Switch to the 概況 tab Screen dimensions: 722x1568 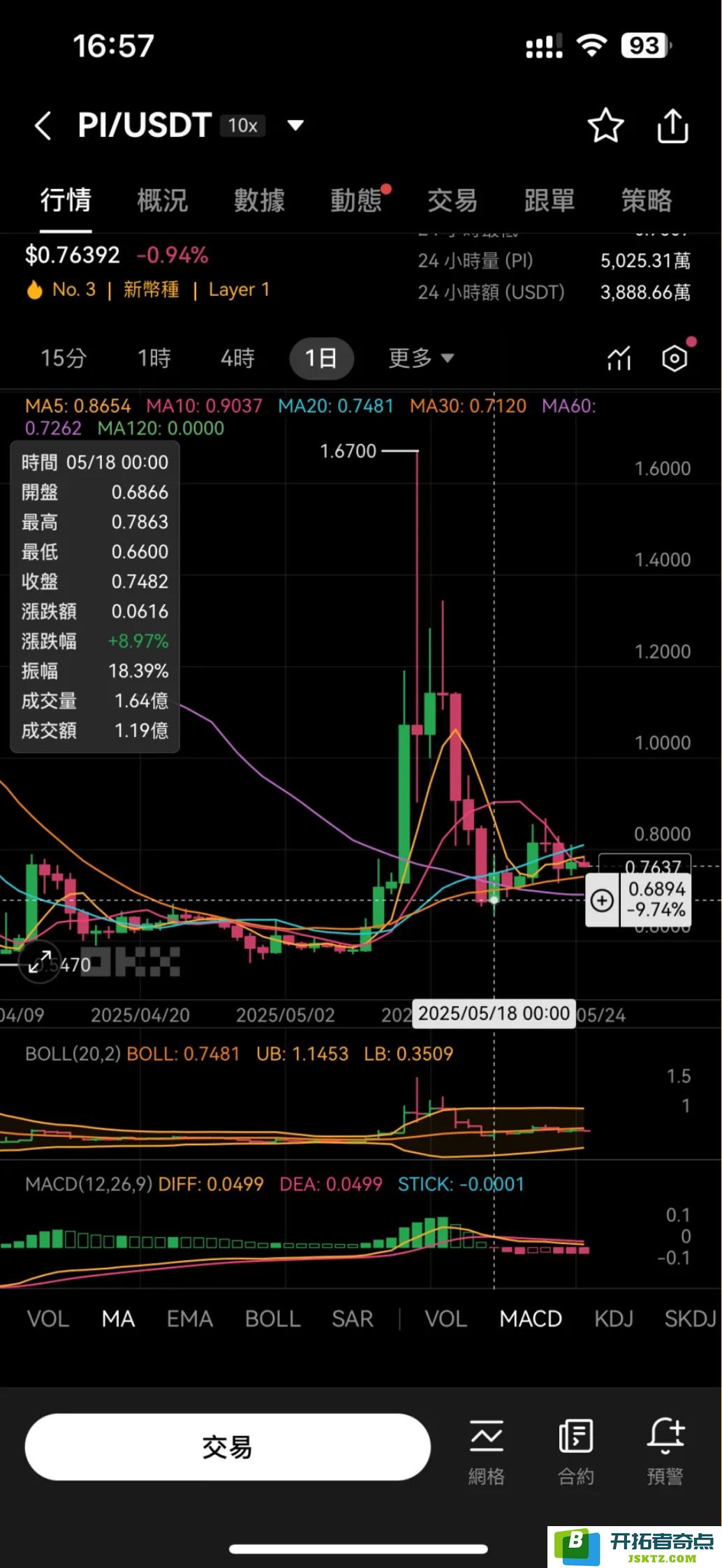162,201
